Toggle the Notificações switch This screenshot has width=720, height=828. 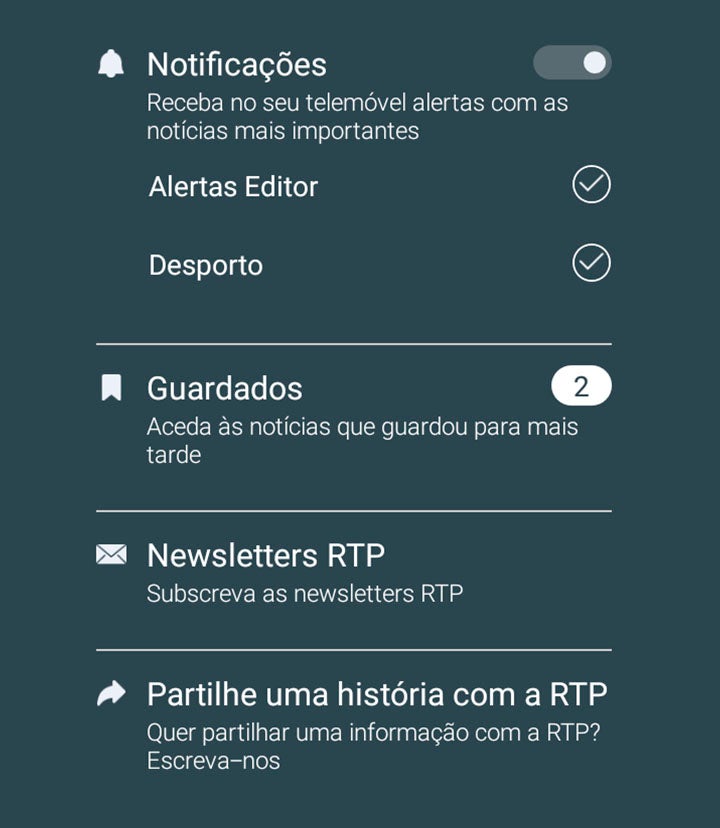(572, 63)
